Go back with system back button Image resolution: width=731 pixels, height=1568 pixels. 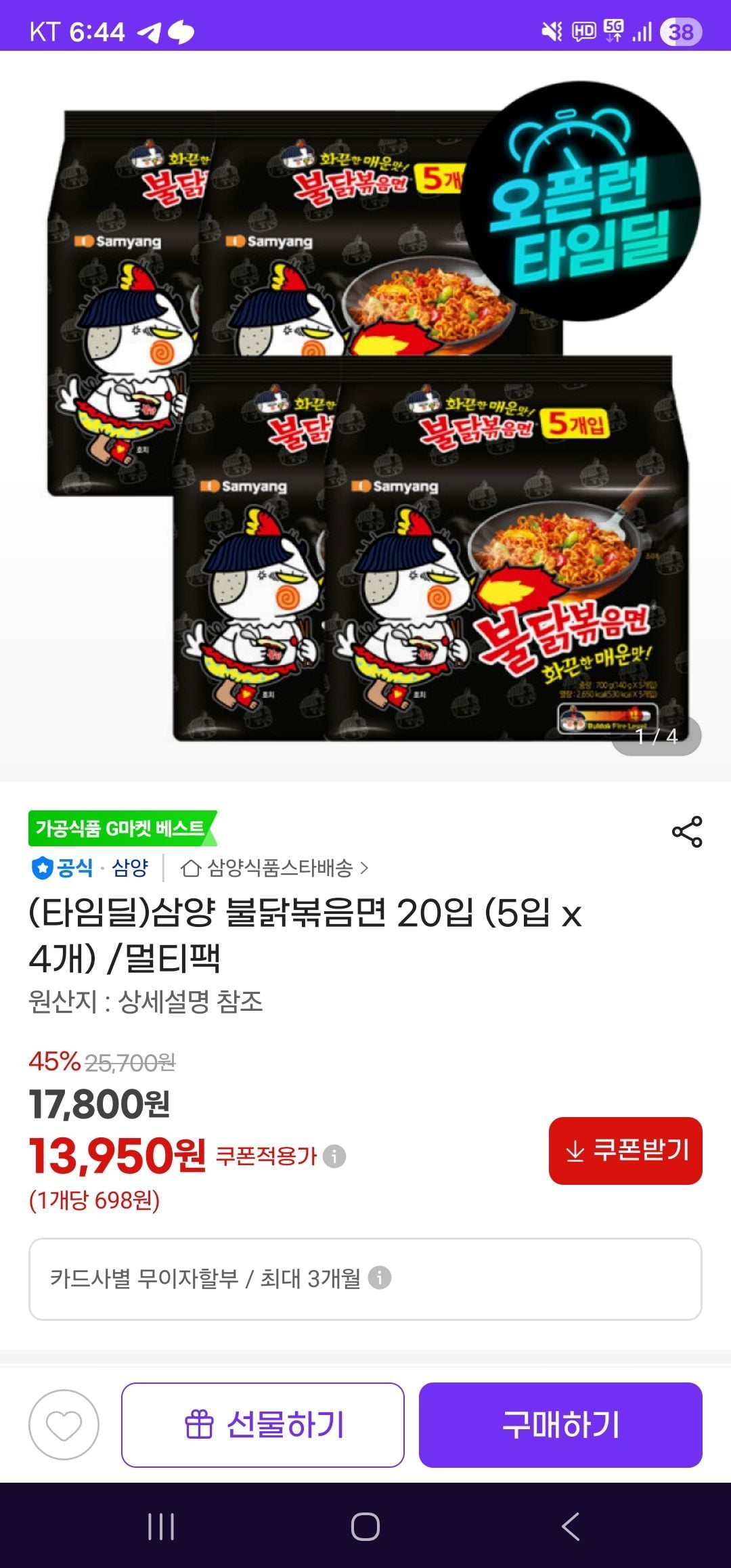tap(570, 1526)
